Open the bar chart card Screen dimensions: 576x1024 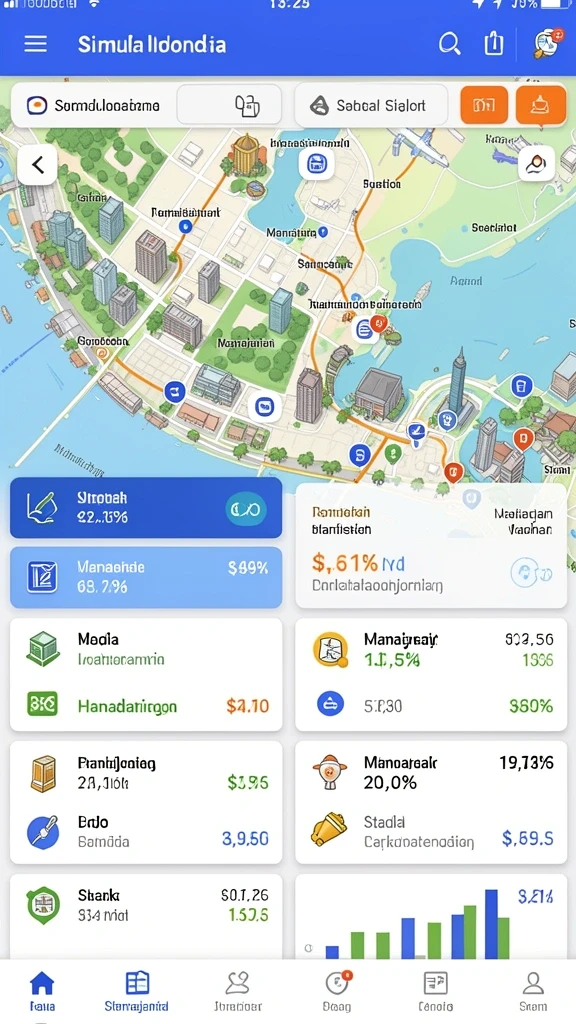click(431, 918)
